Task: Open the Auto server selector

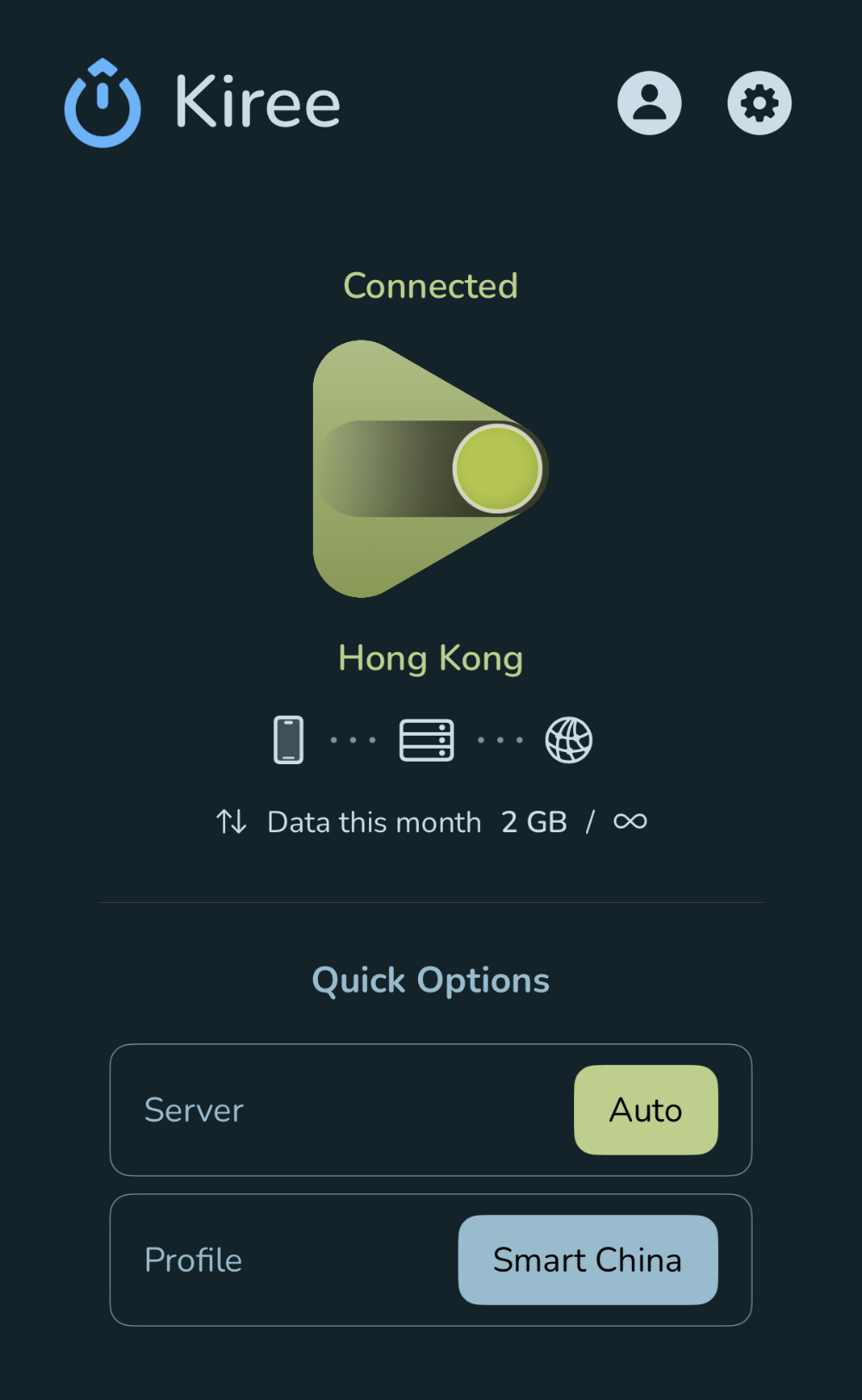Action: click(x=646, y=1111)
